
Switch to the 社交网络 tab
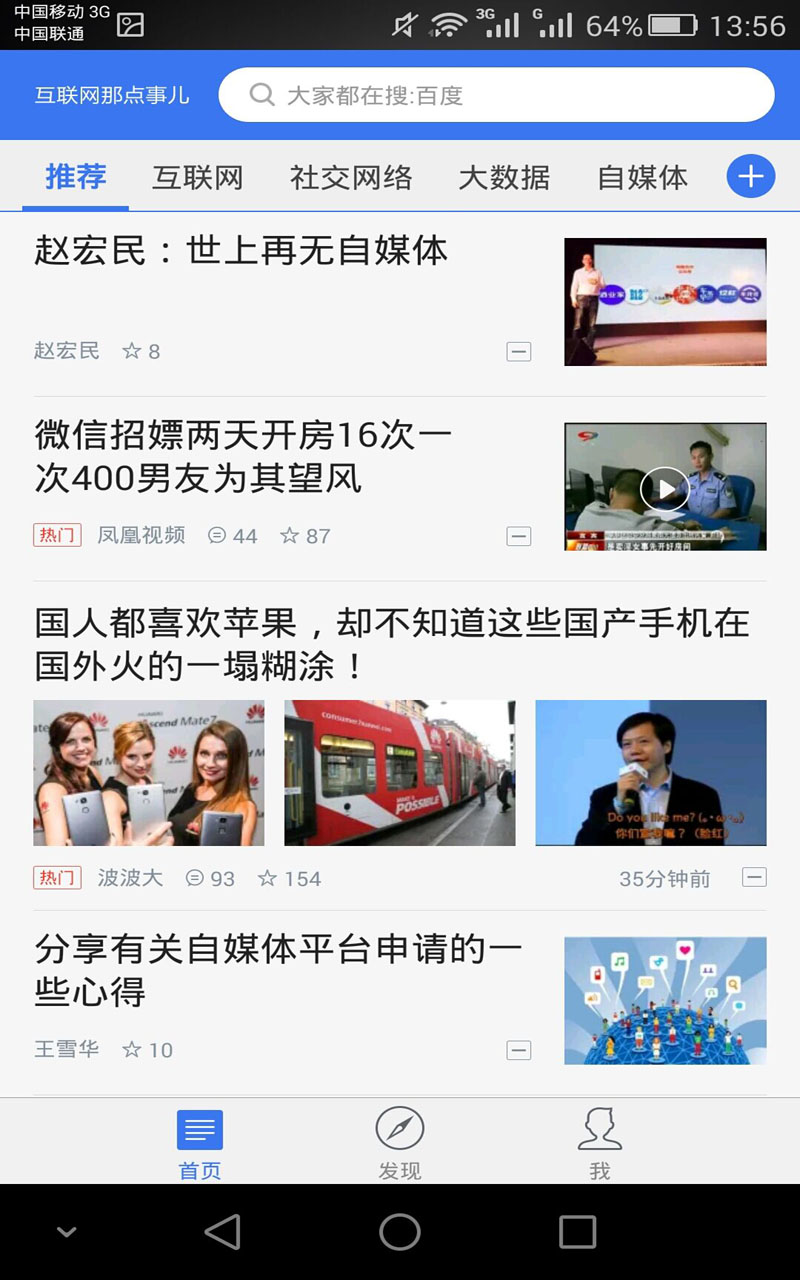pyautogui.click(x=351, y=178)
